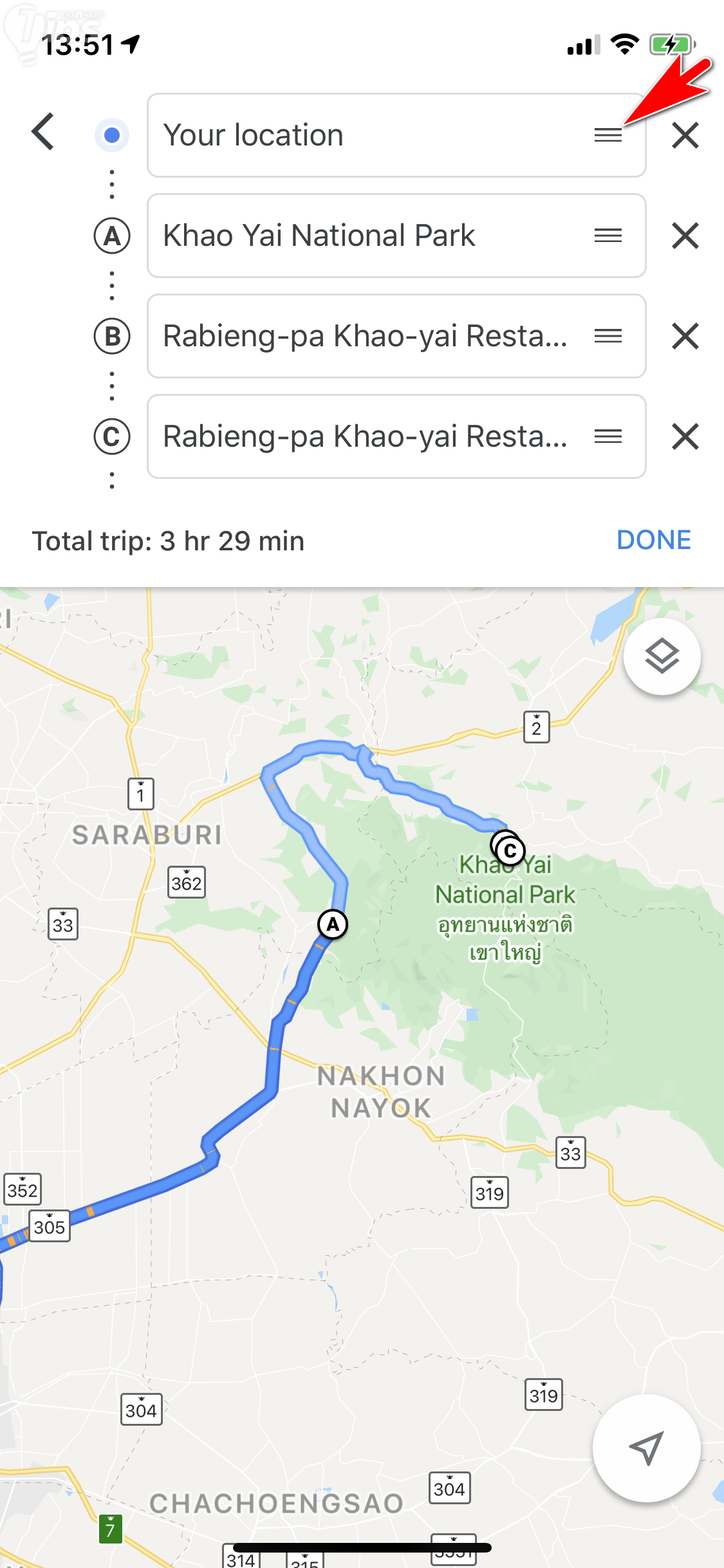Edit stop C Rabieng-pa Khao-yai field
Screen dimensions: 724x1568
pos(367,436)
